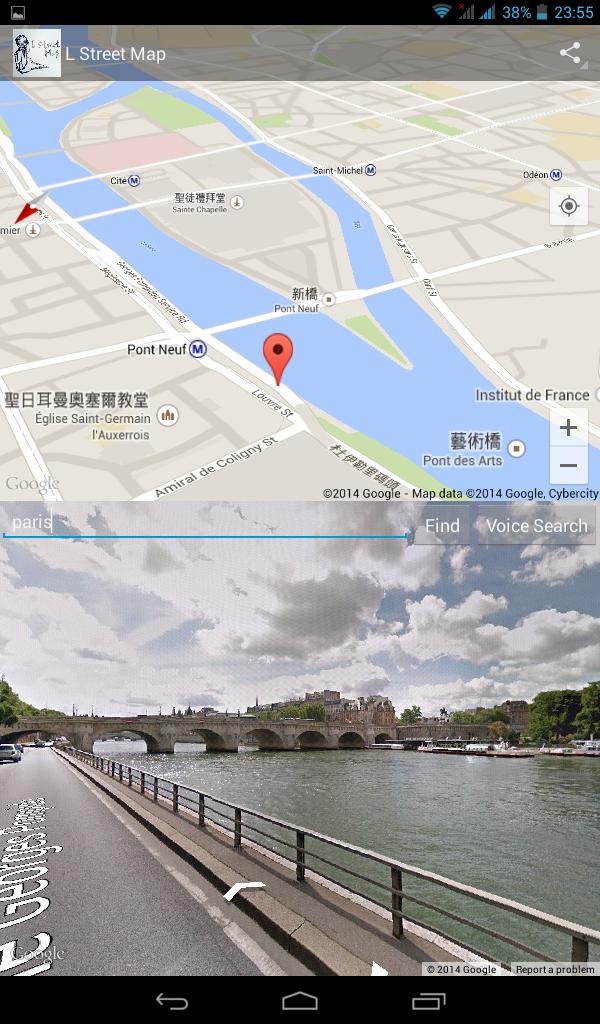Tap the Find button
This screenshot has width=600, height=1024.
(442, 526)
